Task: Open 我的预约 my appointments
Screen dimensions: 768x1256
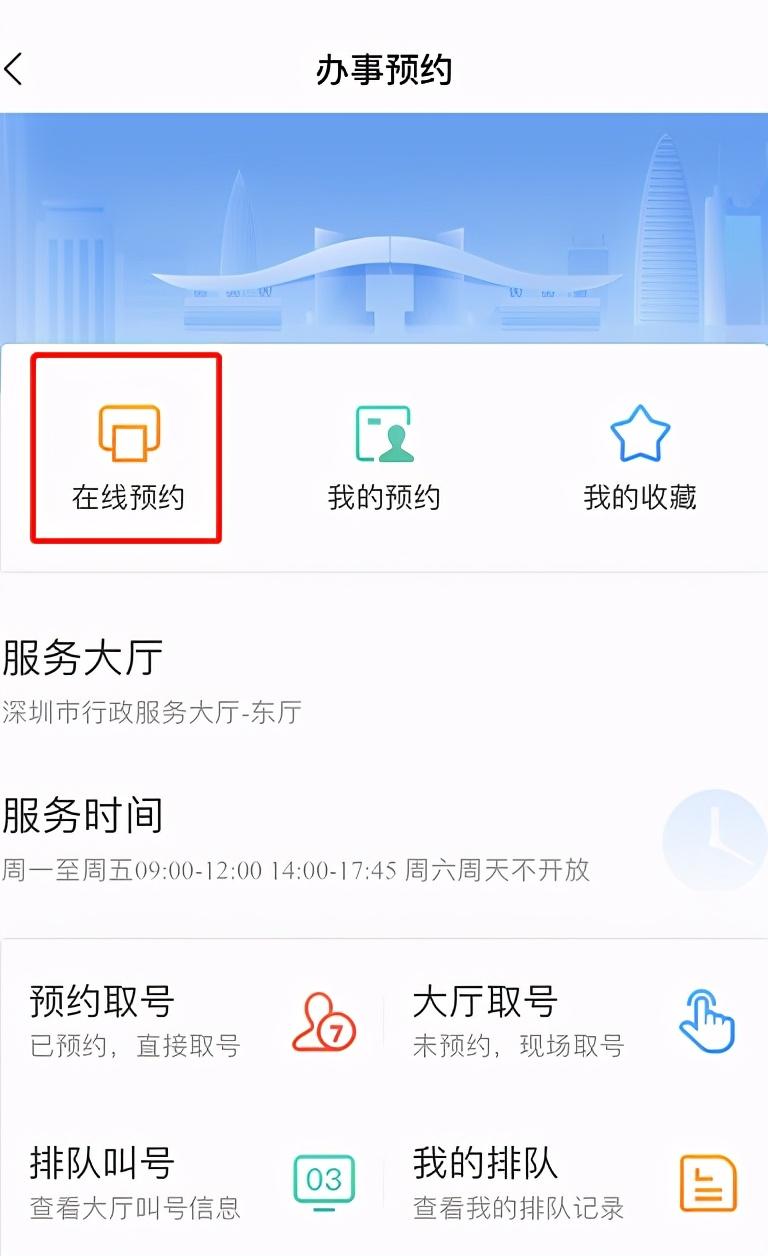Action: click(x=384, y=456)
